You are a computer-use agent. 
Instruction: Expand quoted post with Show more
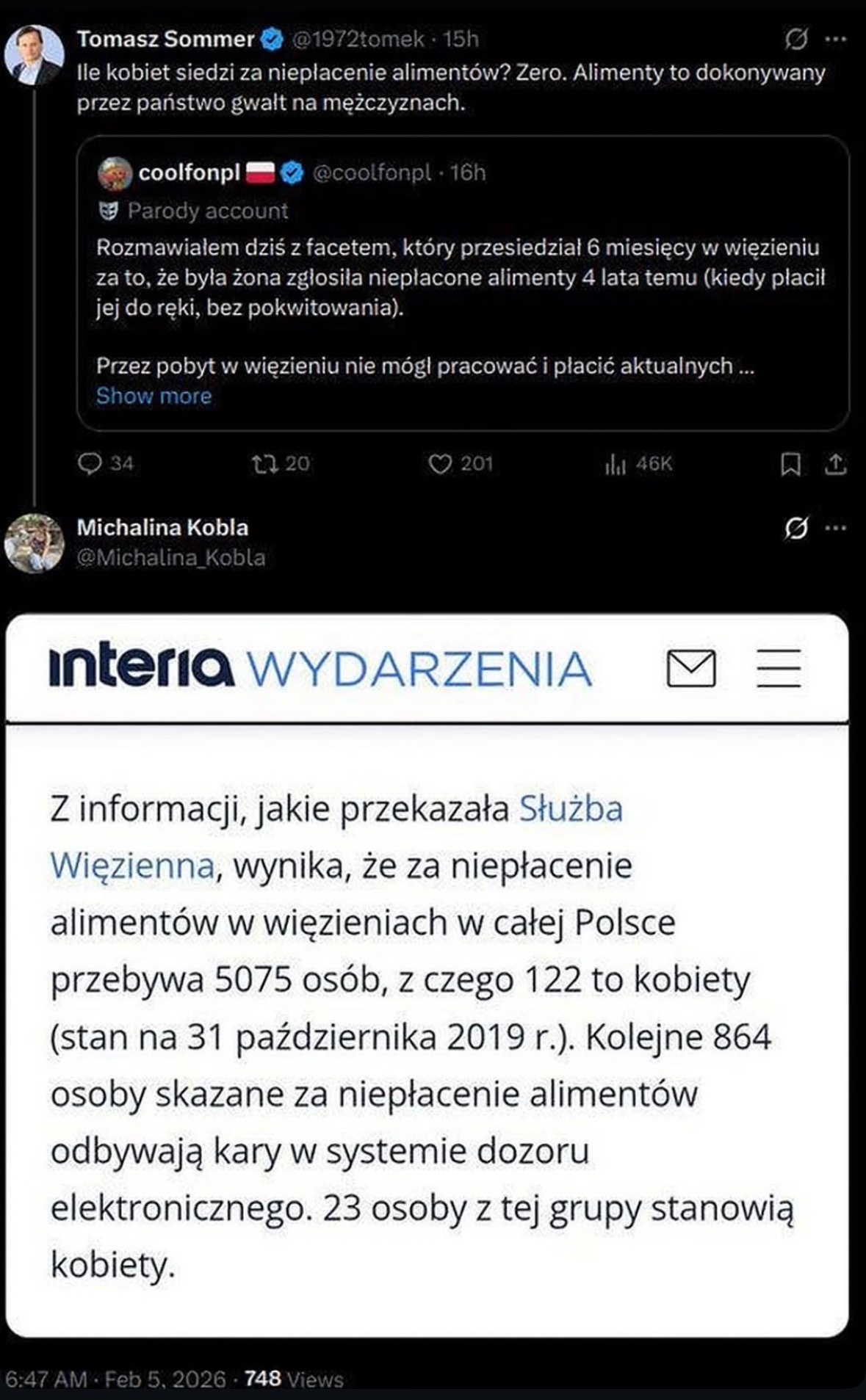click(x=154, y=396)
